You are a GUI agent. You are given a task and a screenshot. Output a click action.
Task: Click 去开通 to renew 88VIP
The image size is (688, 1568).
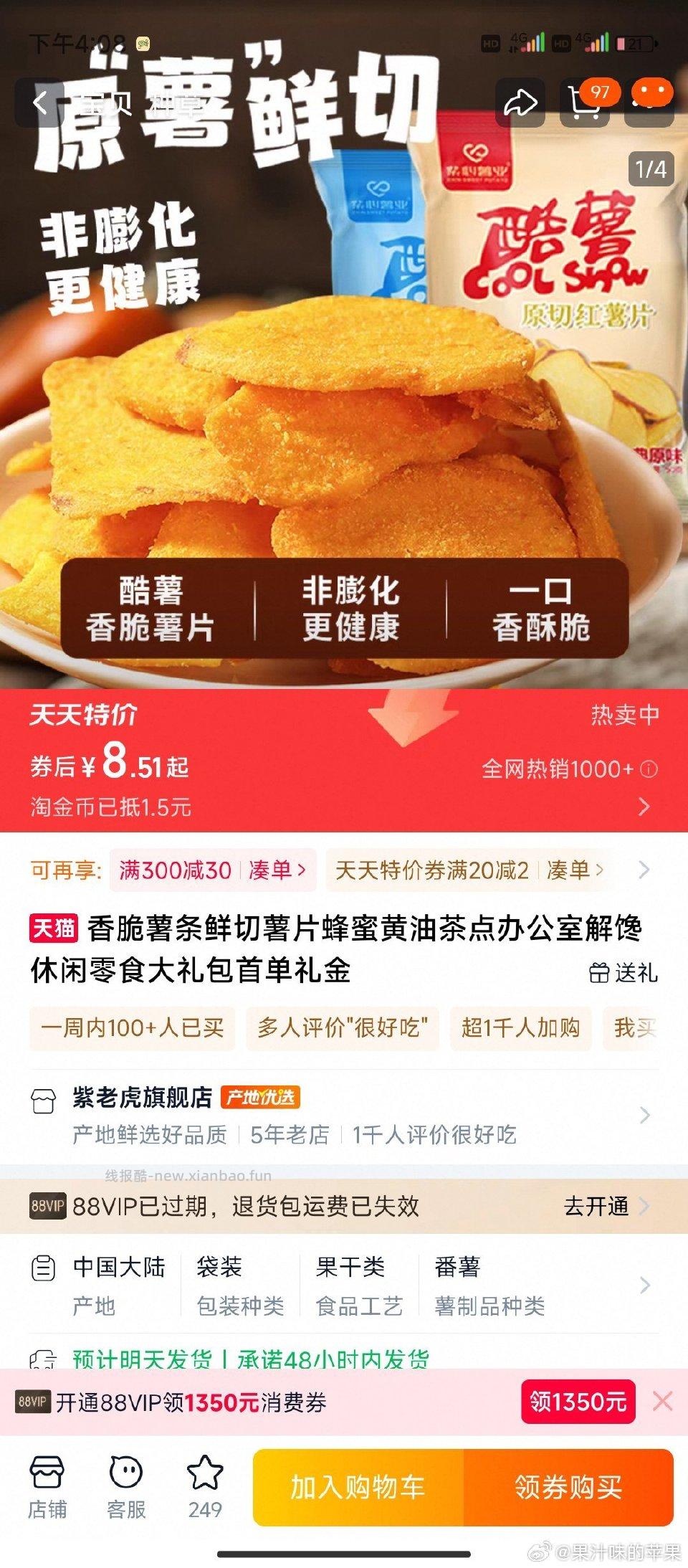(596, 1207)
